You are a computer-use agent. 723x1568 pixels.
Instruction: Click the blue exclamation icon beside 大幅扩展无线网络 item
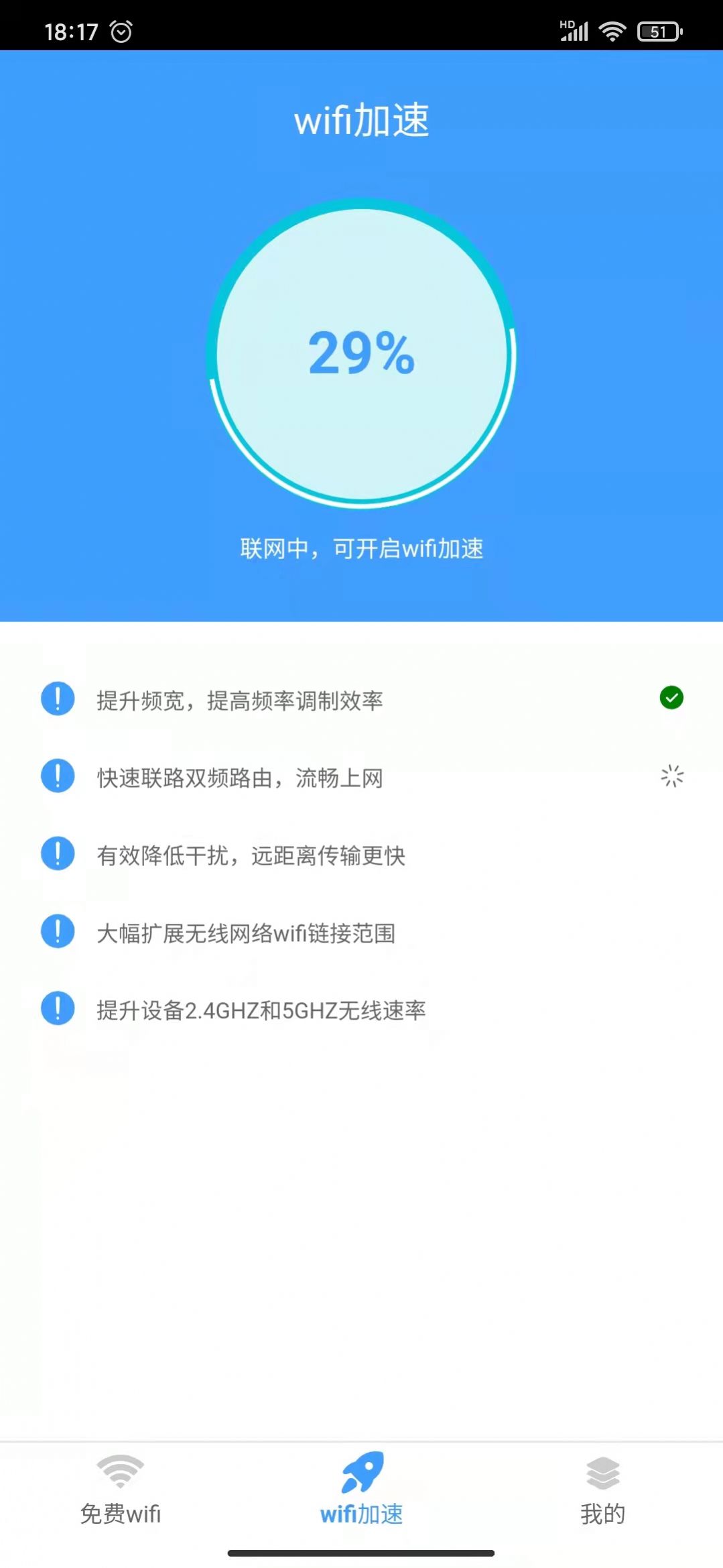[x=58, y=933]
